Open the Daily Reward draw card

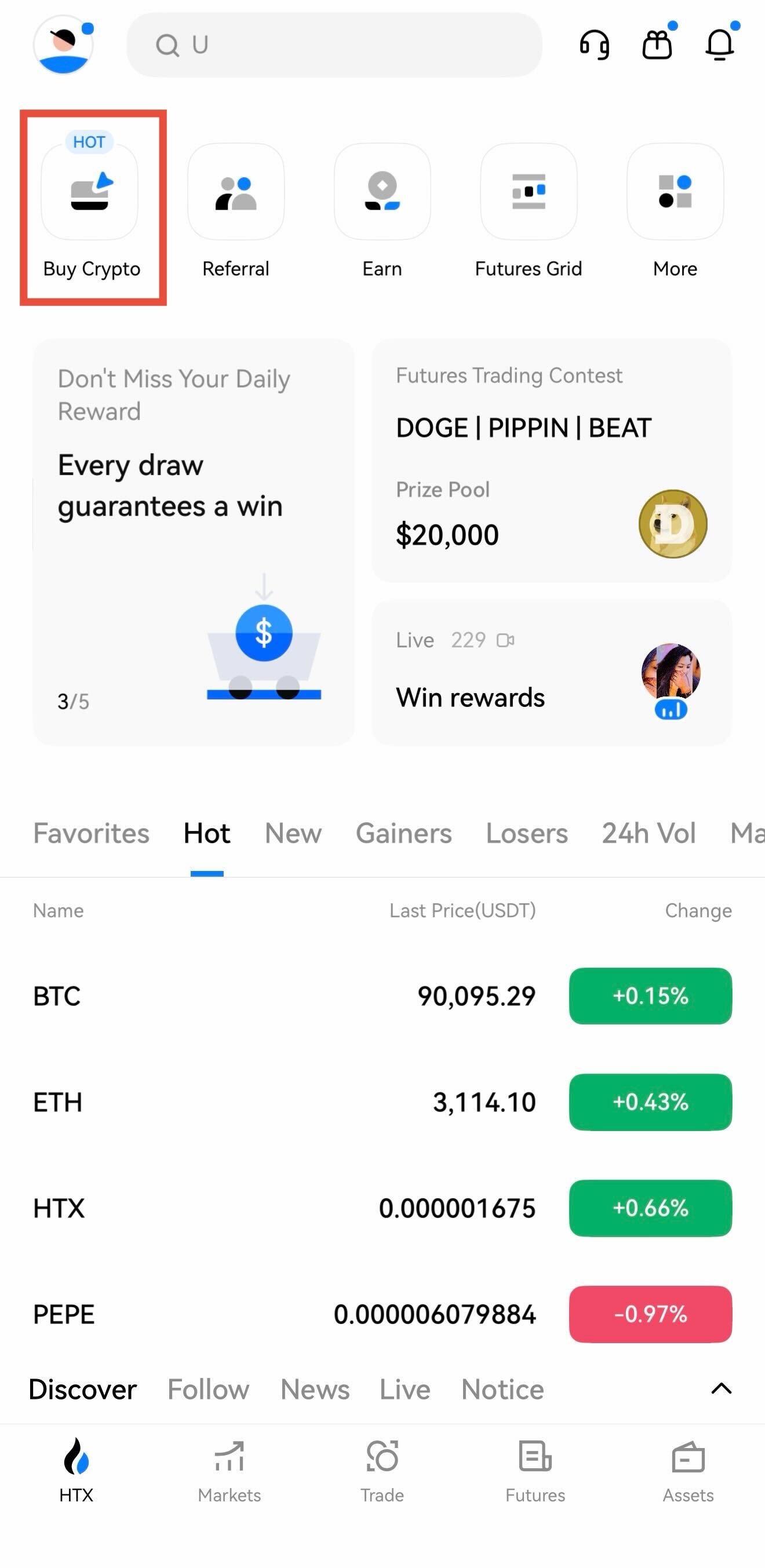(x=194, y=542)
